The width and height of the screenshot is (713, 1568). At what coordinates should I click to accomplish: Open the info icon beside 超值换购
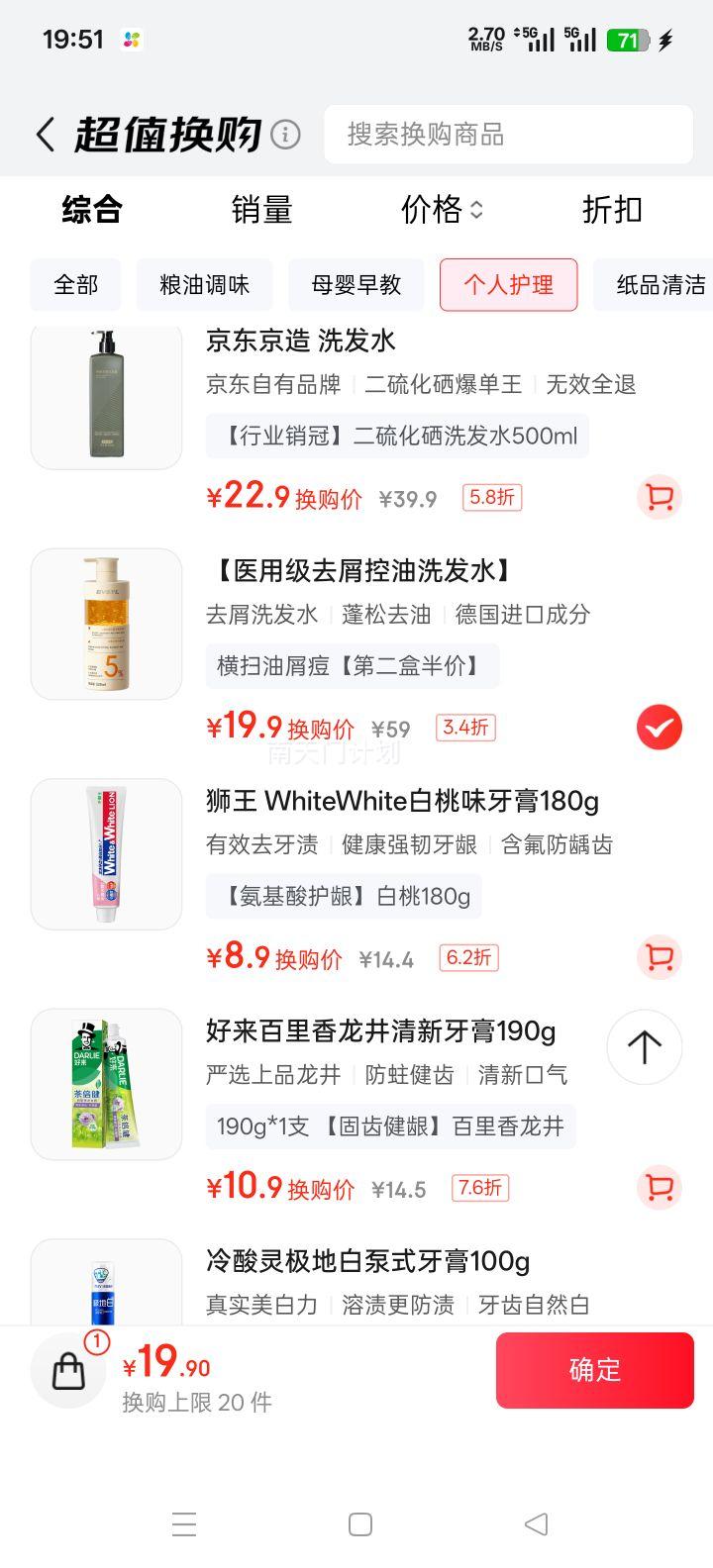tap(285, 135)
